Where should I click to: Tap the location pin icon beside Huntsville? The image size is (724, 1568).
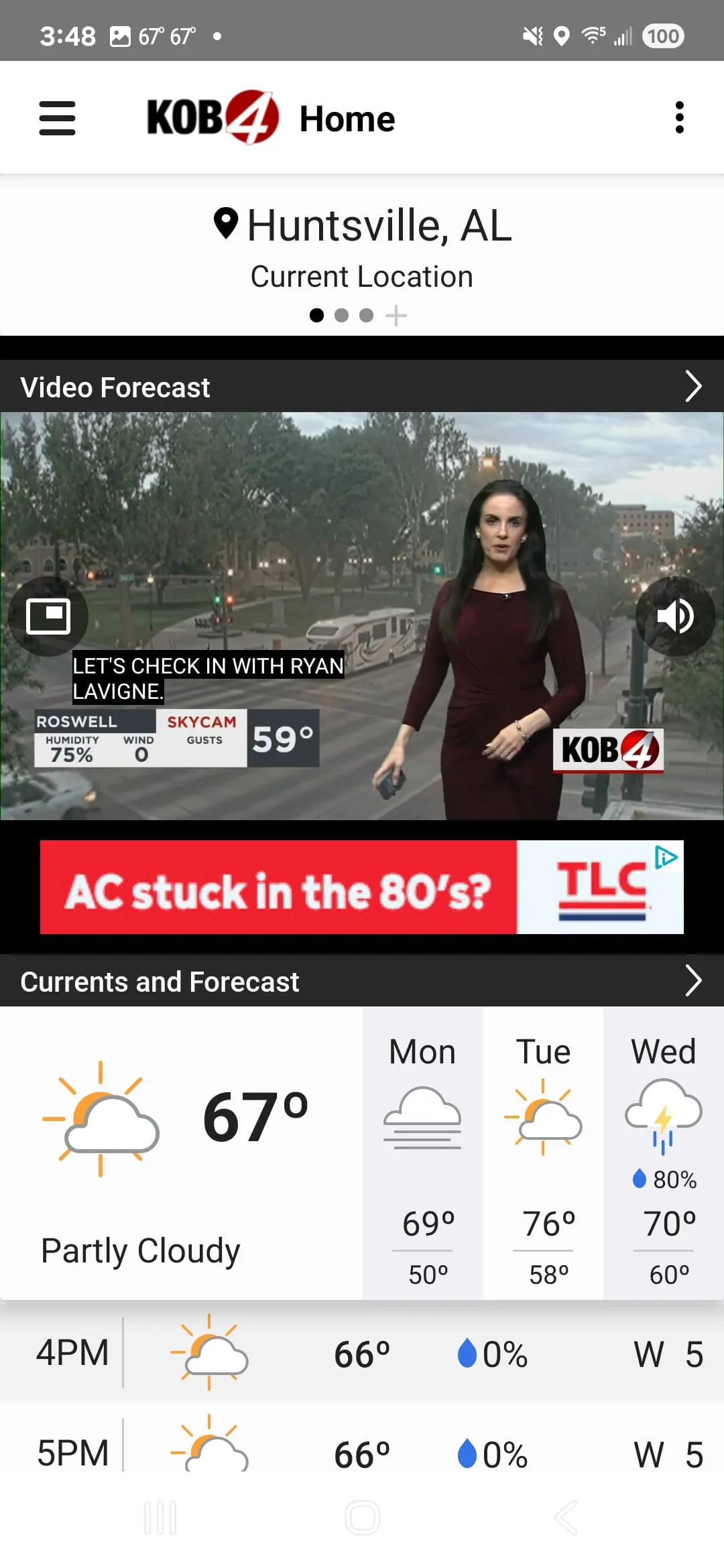tap(226, 222)
